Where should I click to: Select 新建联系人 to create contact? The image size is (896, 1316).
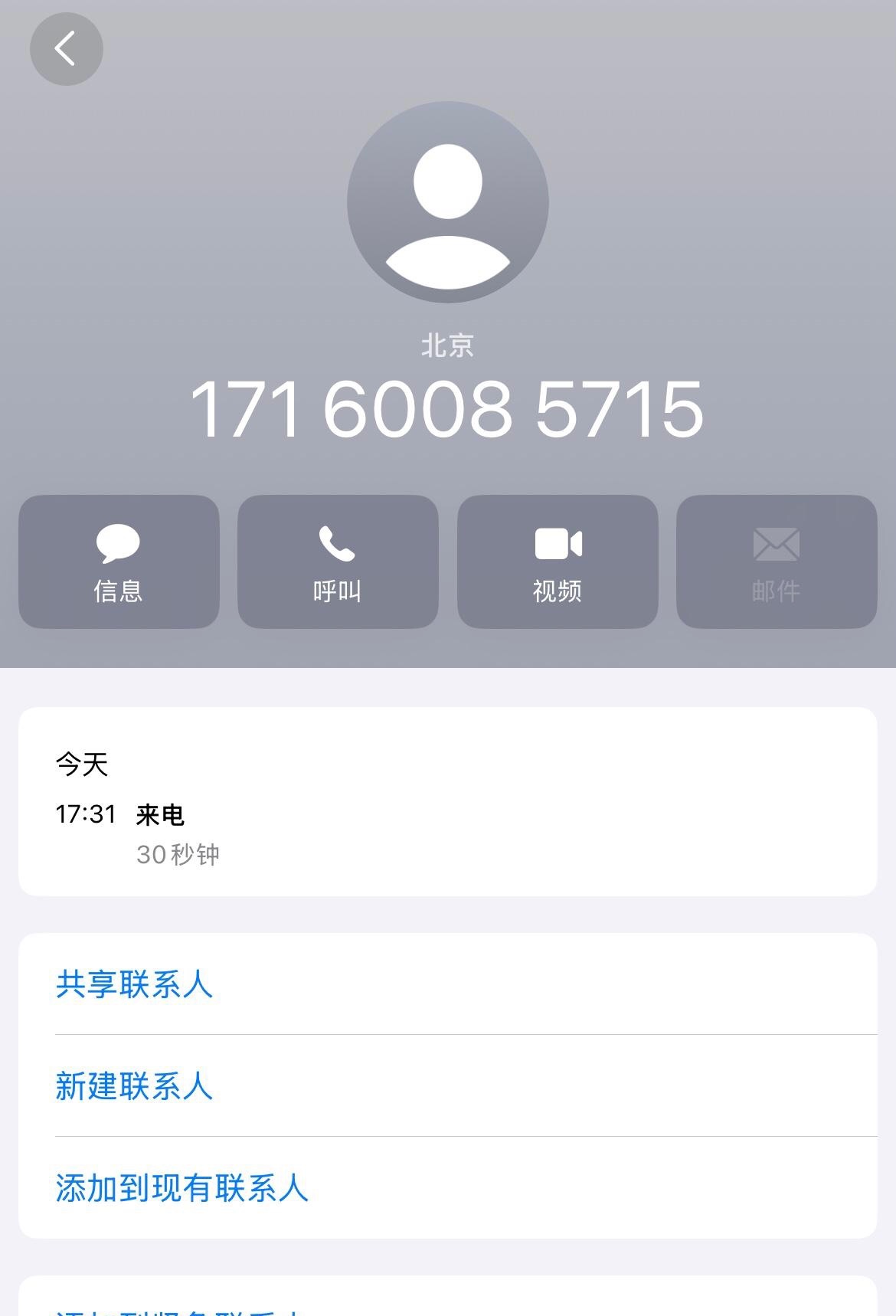tap(135, 1086)
